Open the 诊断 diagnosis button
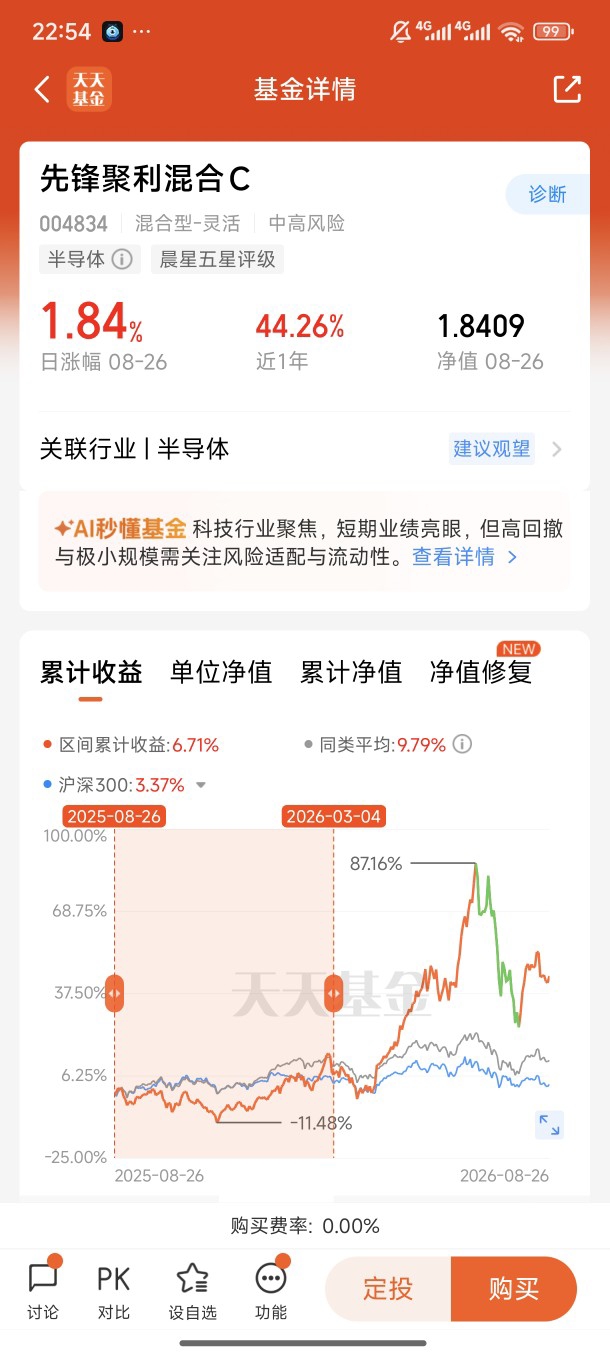Screen dimensions: 610x1356 tap(547, 194)
